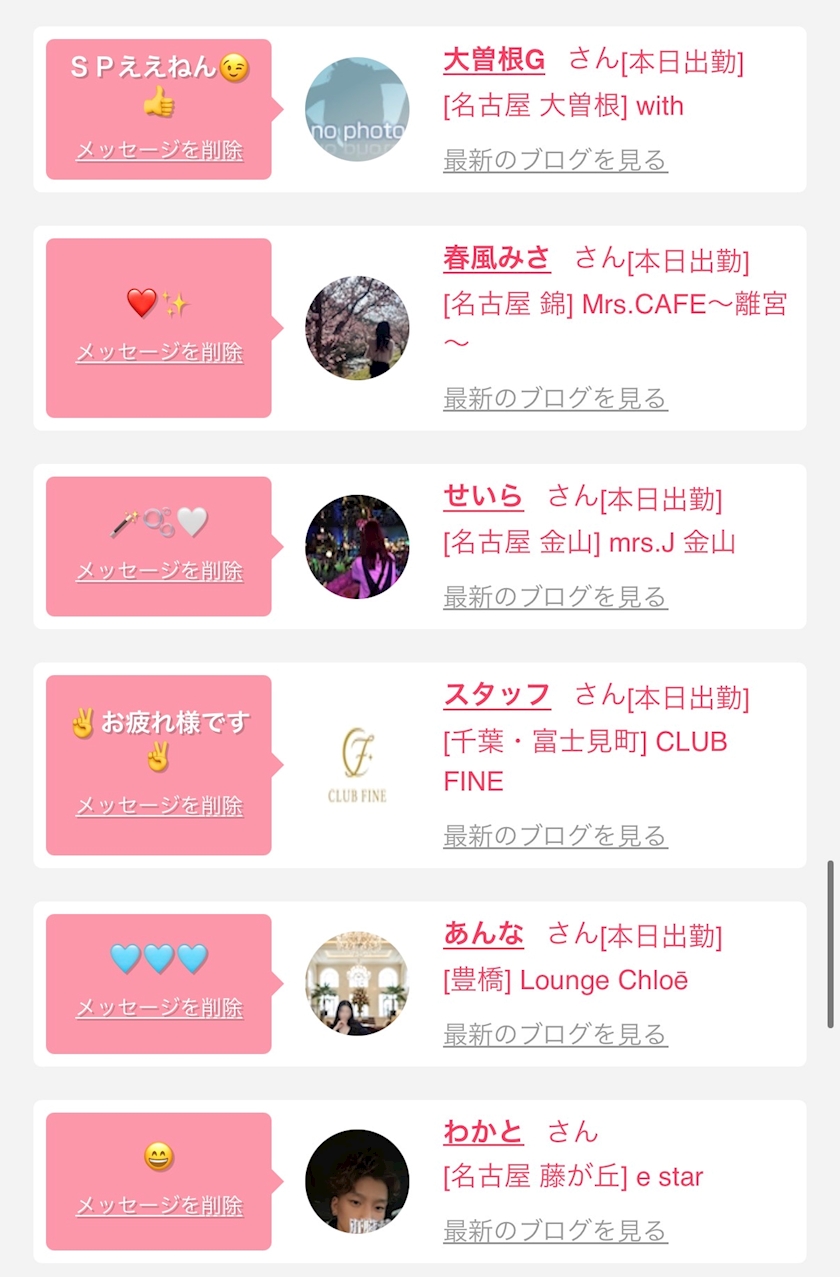
Task: View わかと's latest blog
Action: click(x=555, y=1231)
